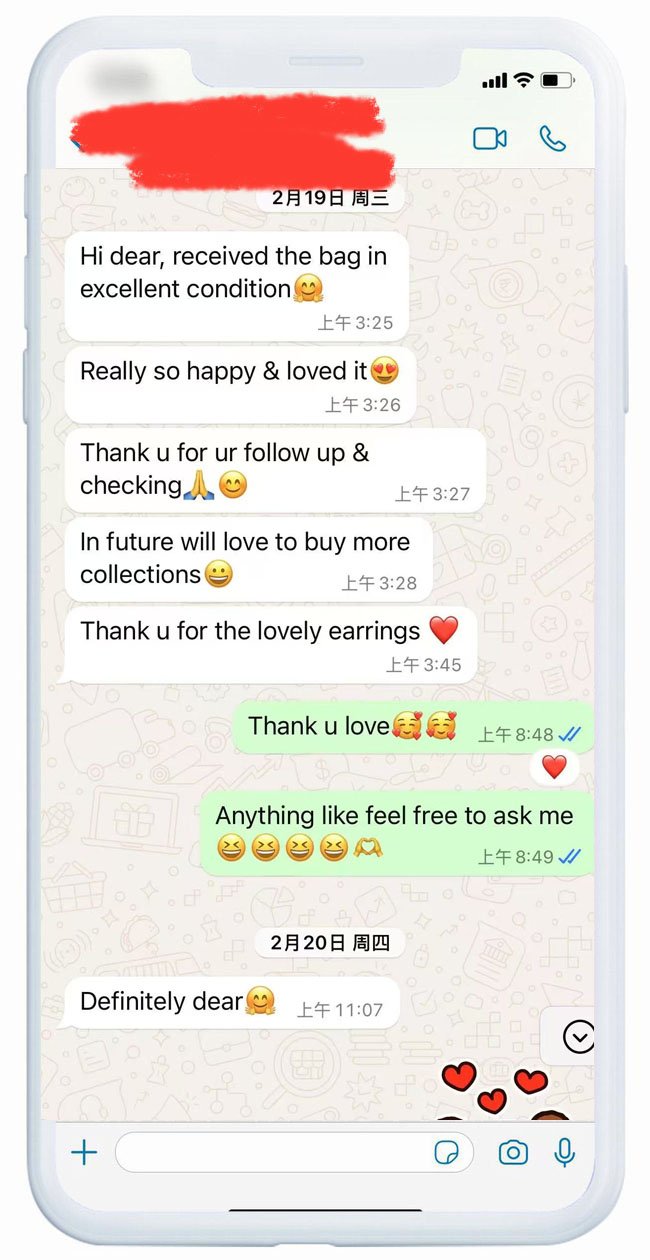This screenshot has height=1260, width=650.
Task: Focus the message text field
Action: coord(270,1153)
